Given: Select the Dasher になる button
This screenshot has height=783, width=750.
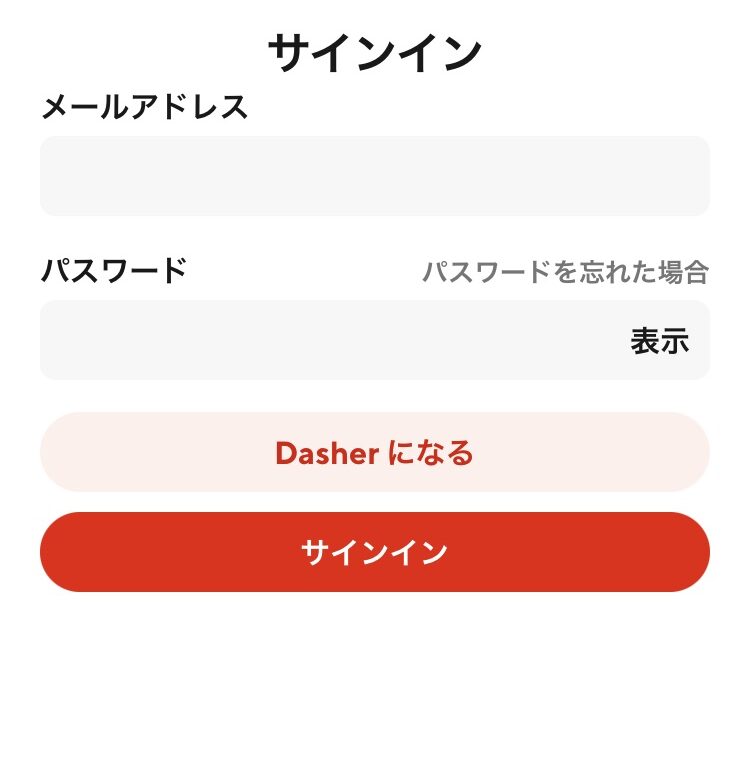Looking at the screenshot, I should coord(374,452).
